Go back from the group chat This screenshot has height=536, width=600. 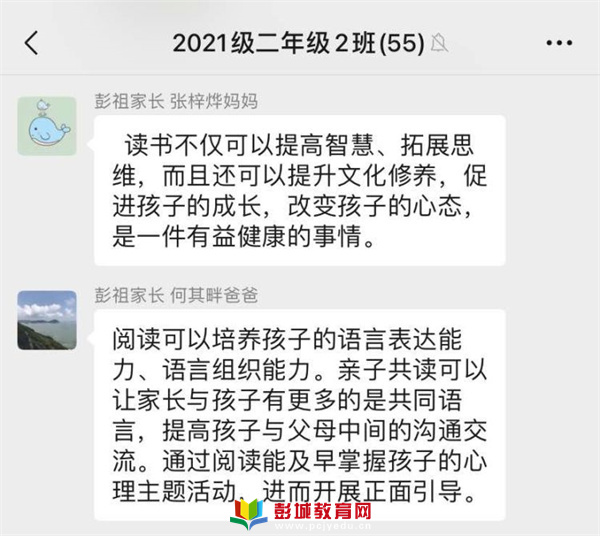32,43
